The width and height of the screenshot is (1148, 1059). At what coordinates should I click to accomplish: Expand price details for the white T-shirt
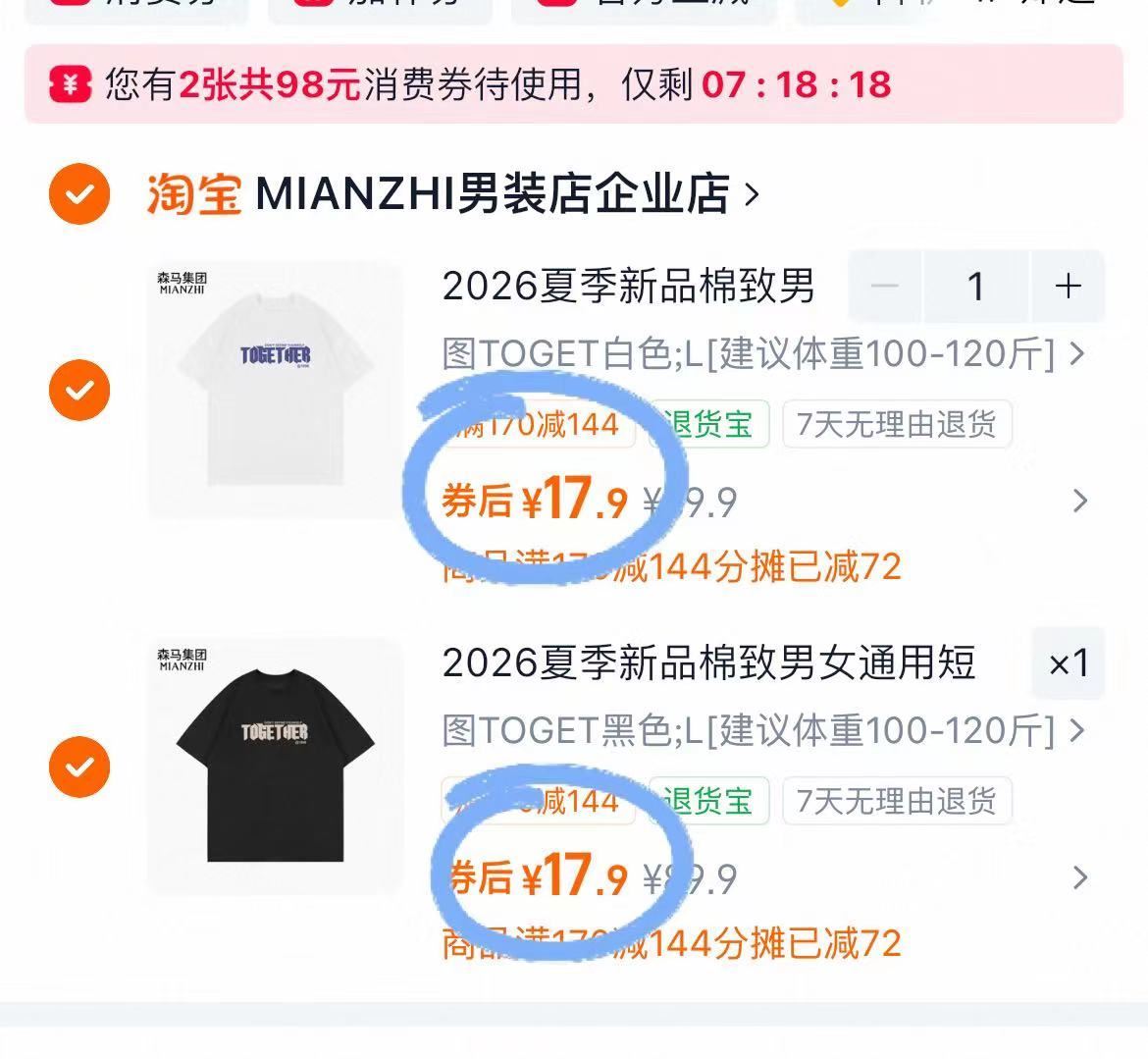(1079, 501)
